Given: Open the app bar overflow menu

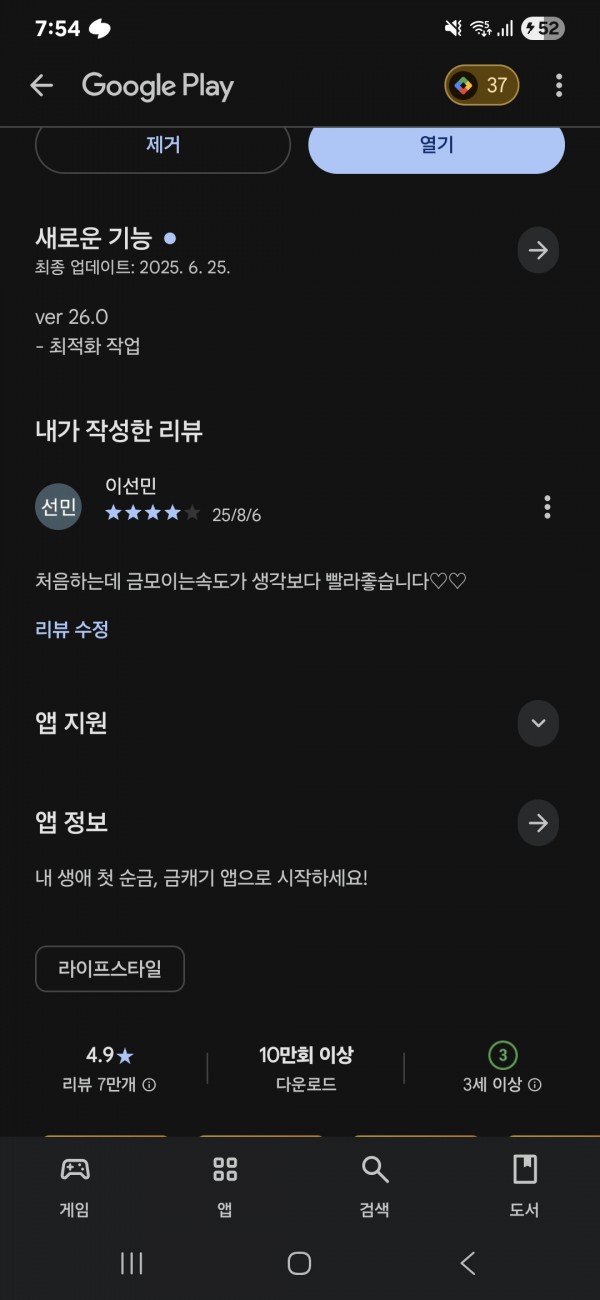Looking at the screenshot, I should click(x=559, y=86).
